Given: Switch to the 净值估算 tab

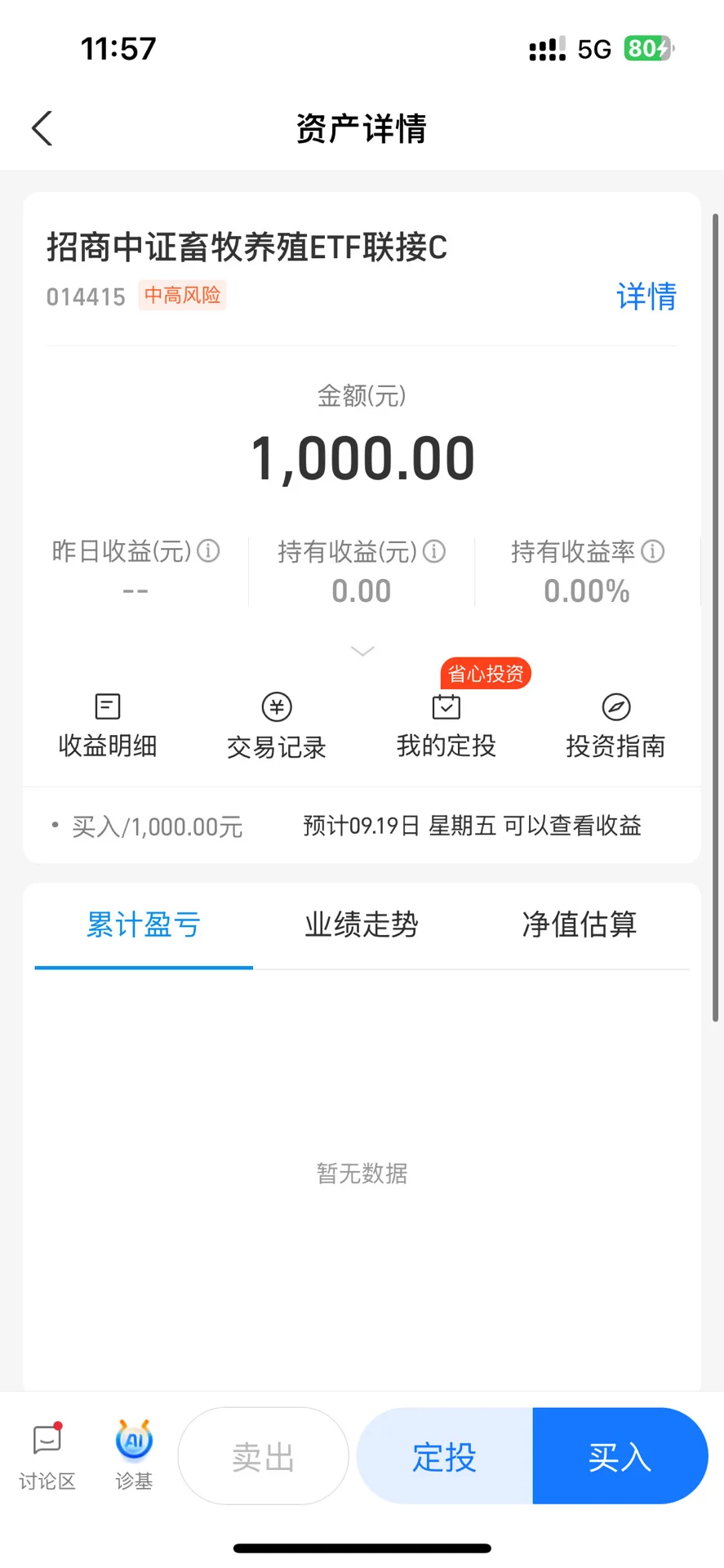Looking at the screenshot, I should click(x=580, y=925).
